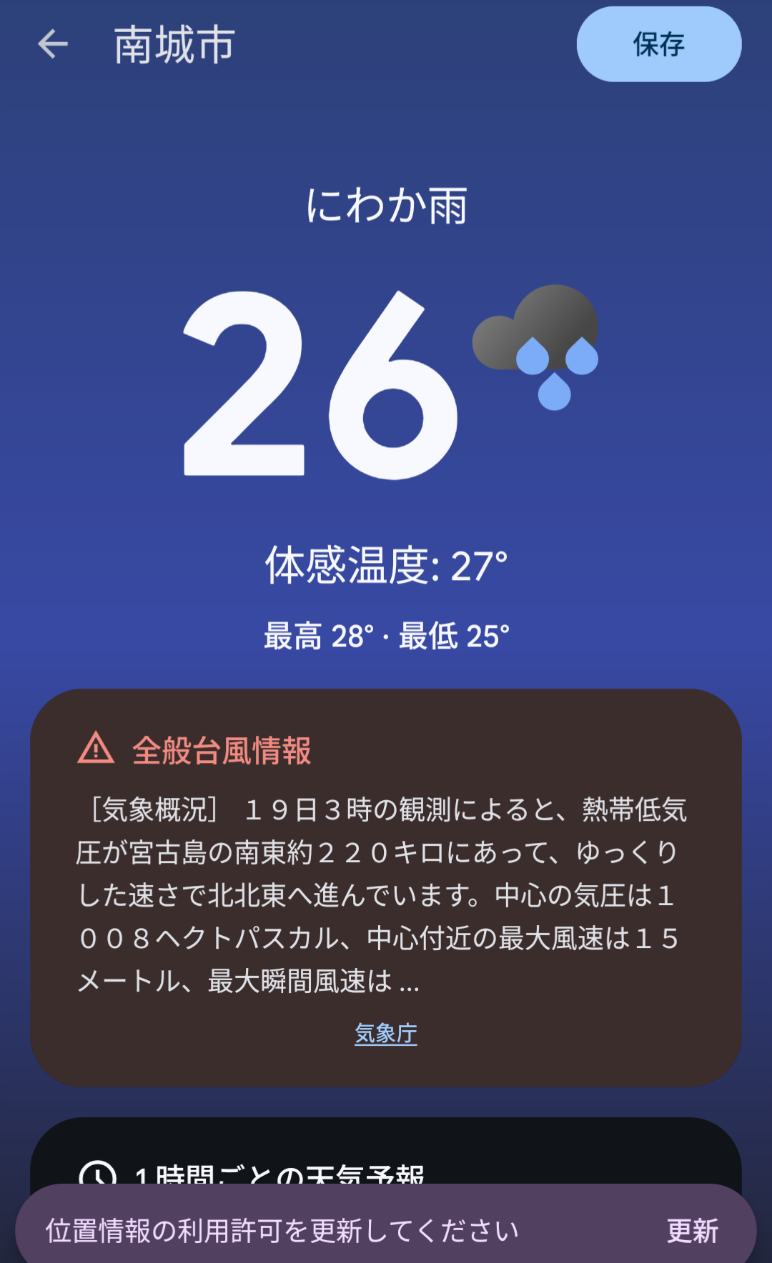Tap 更新 to update location permission

point(692,1231)
